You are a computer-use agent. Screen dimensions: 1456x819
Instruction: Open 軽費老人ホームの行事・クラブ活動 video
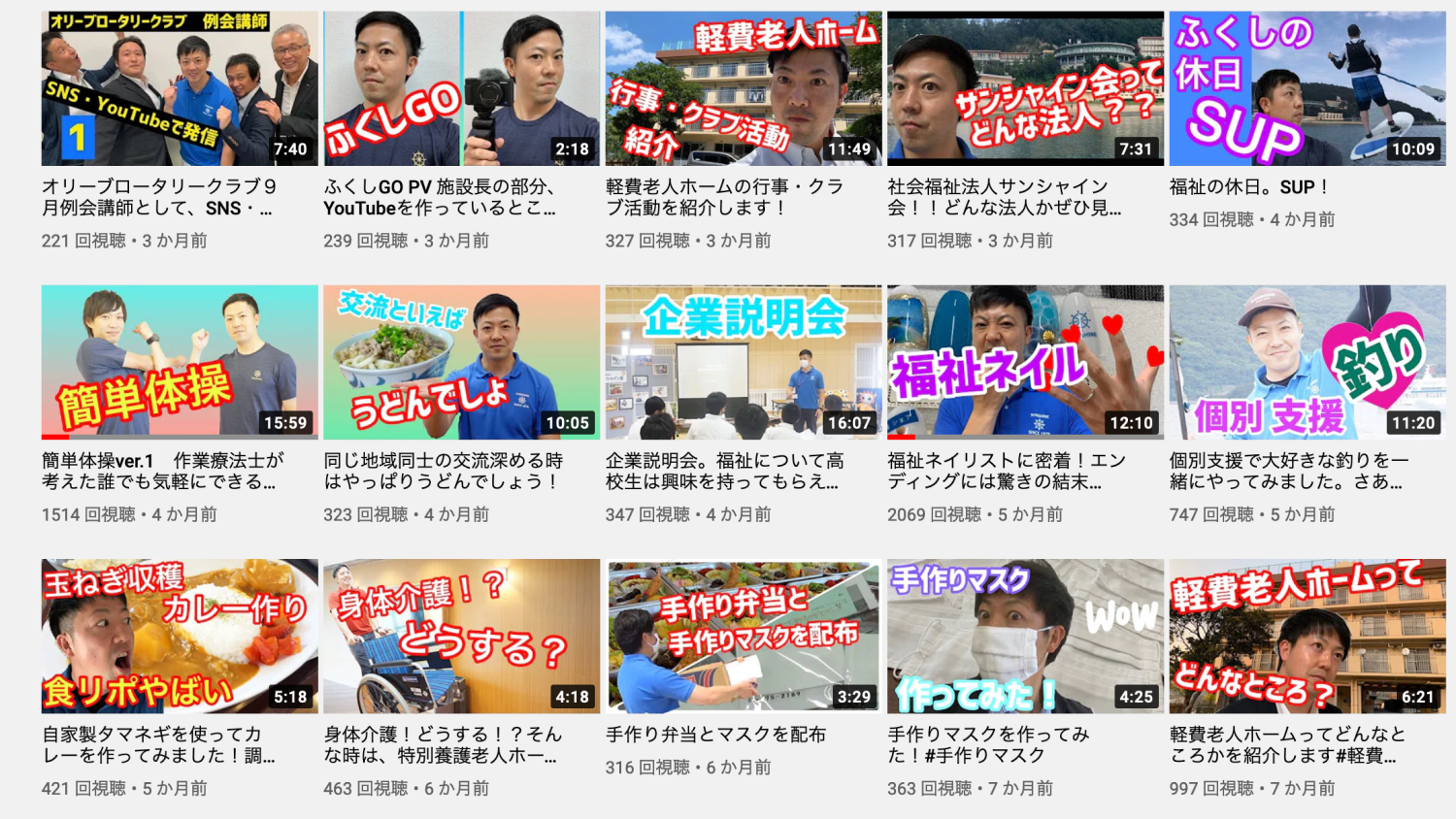743,89
